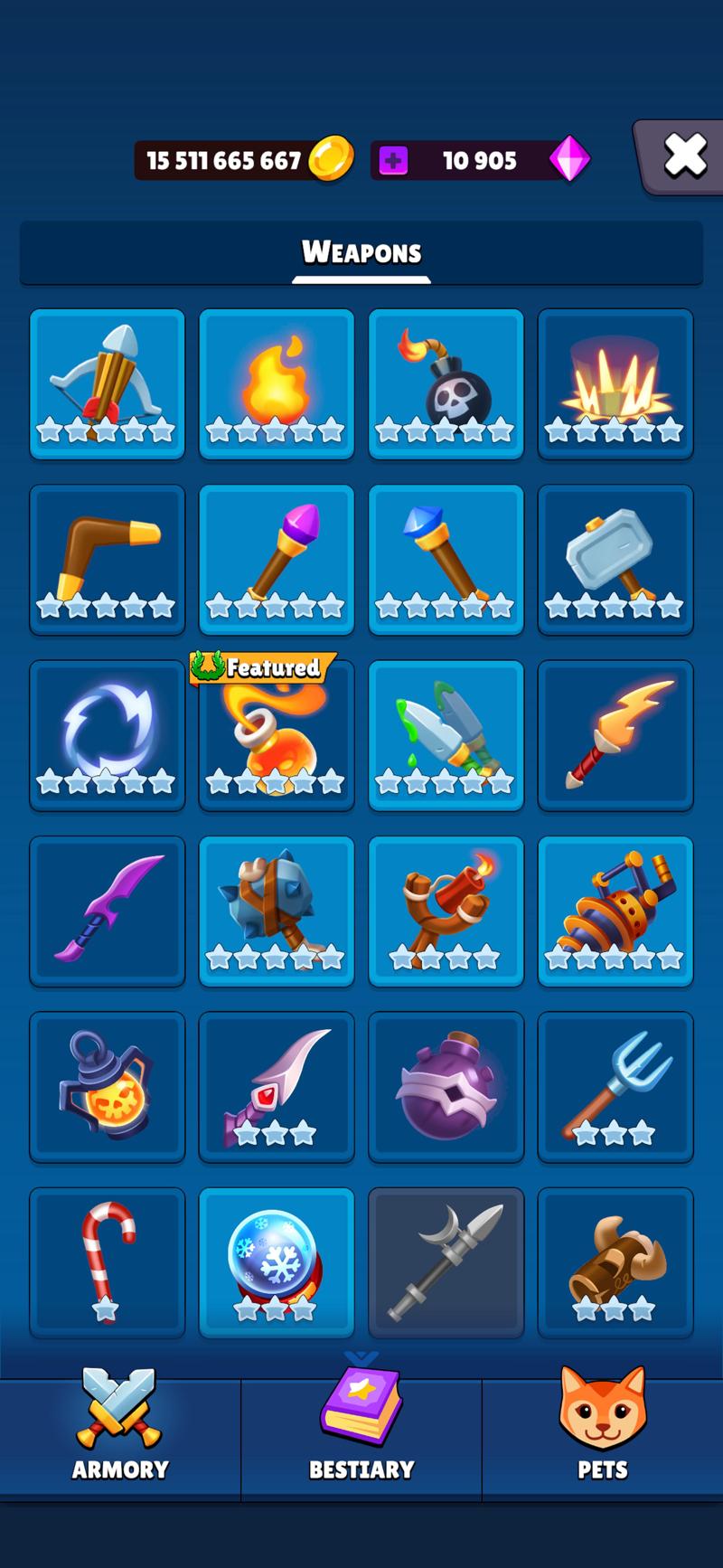Select the swirling energy ring weapon
Image resolution: width=723 pixels, height=1568 pixels.
[107, 734]
